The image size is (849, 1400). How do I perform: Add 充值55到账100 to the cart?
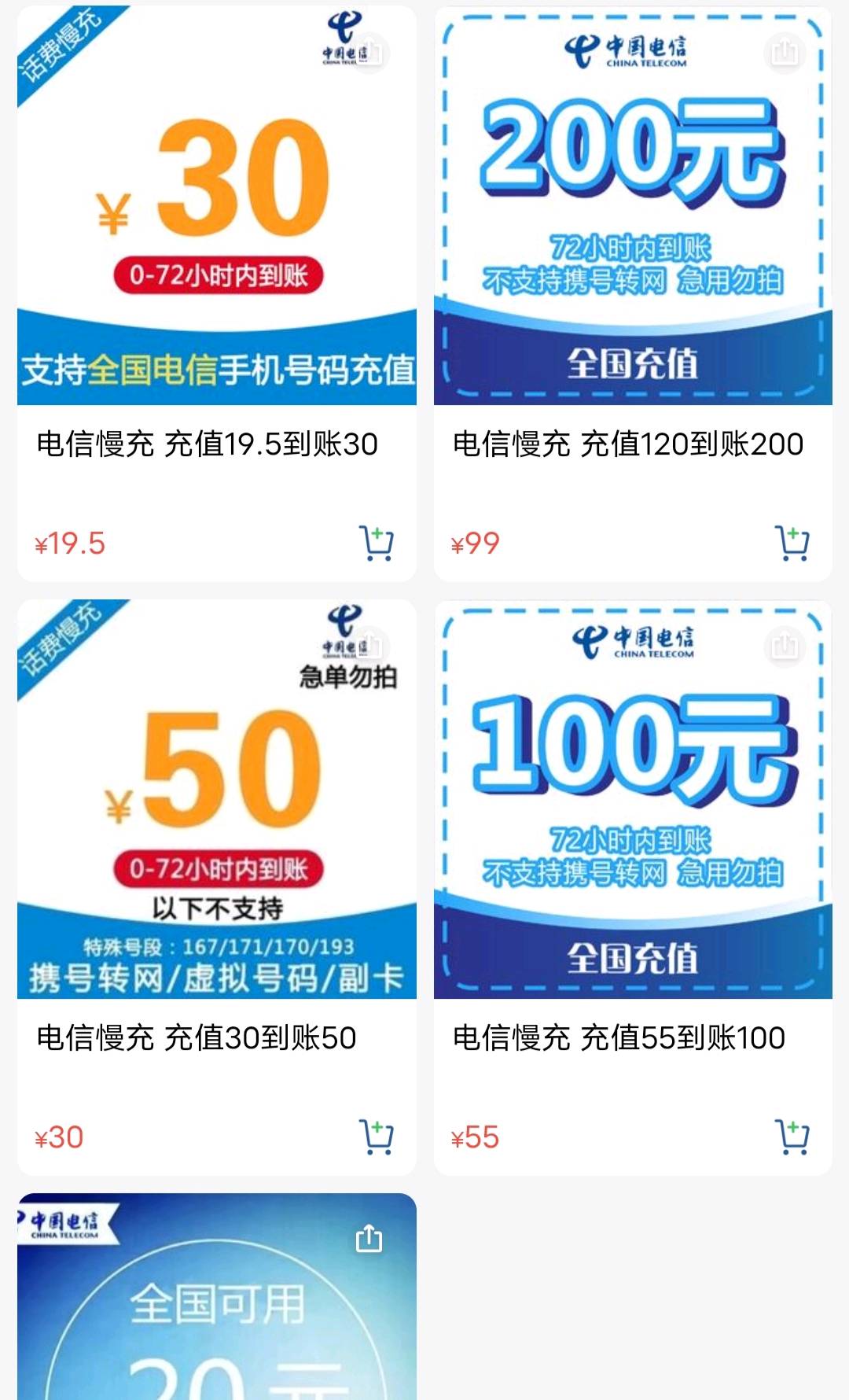click(792, 1137)
